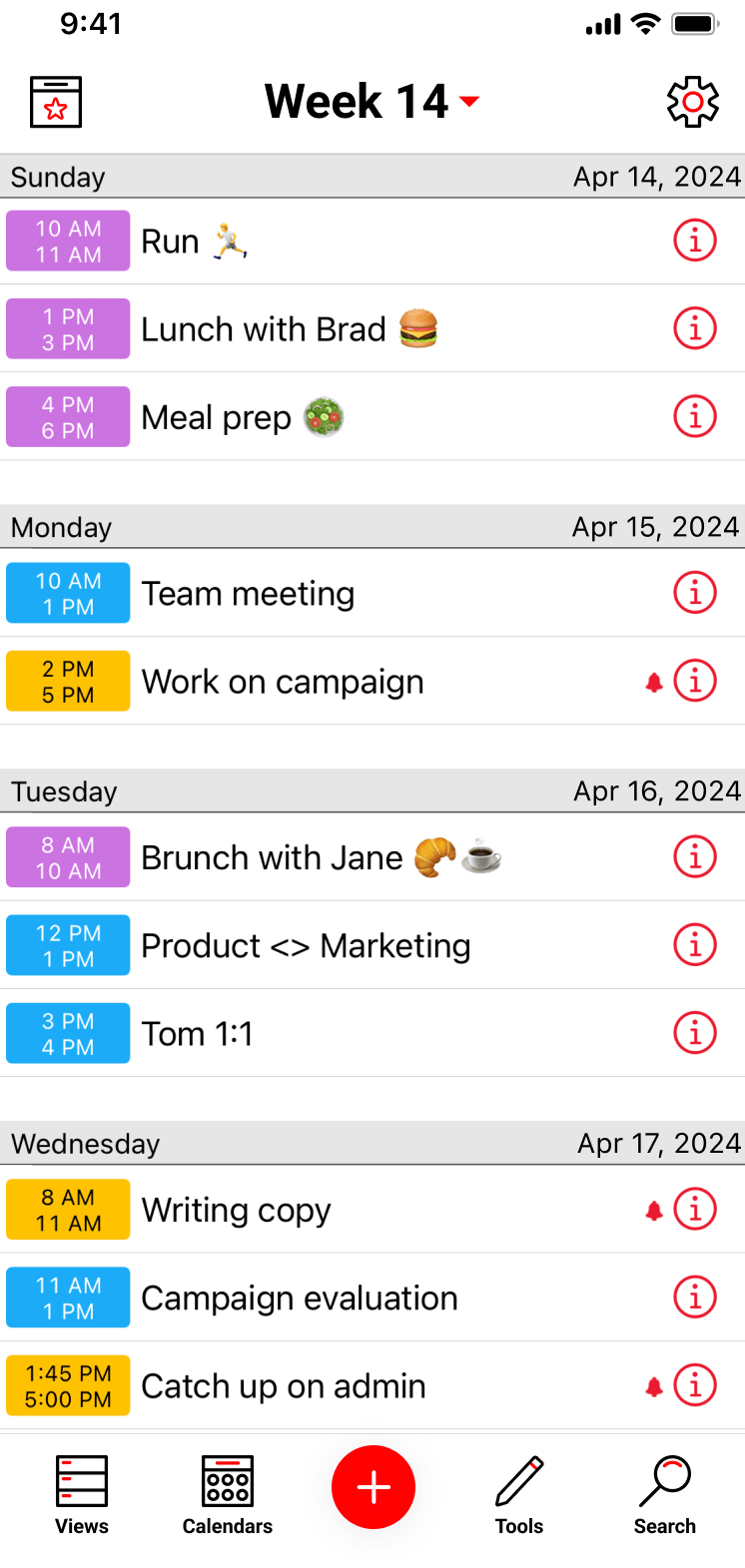Show info for Brunch with Jane
745x1568 pixels.
pos(695,857)
